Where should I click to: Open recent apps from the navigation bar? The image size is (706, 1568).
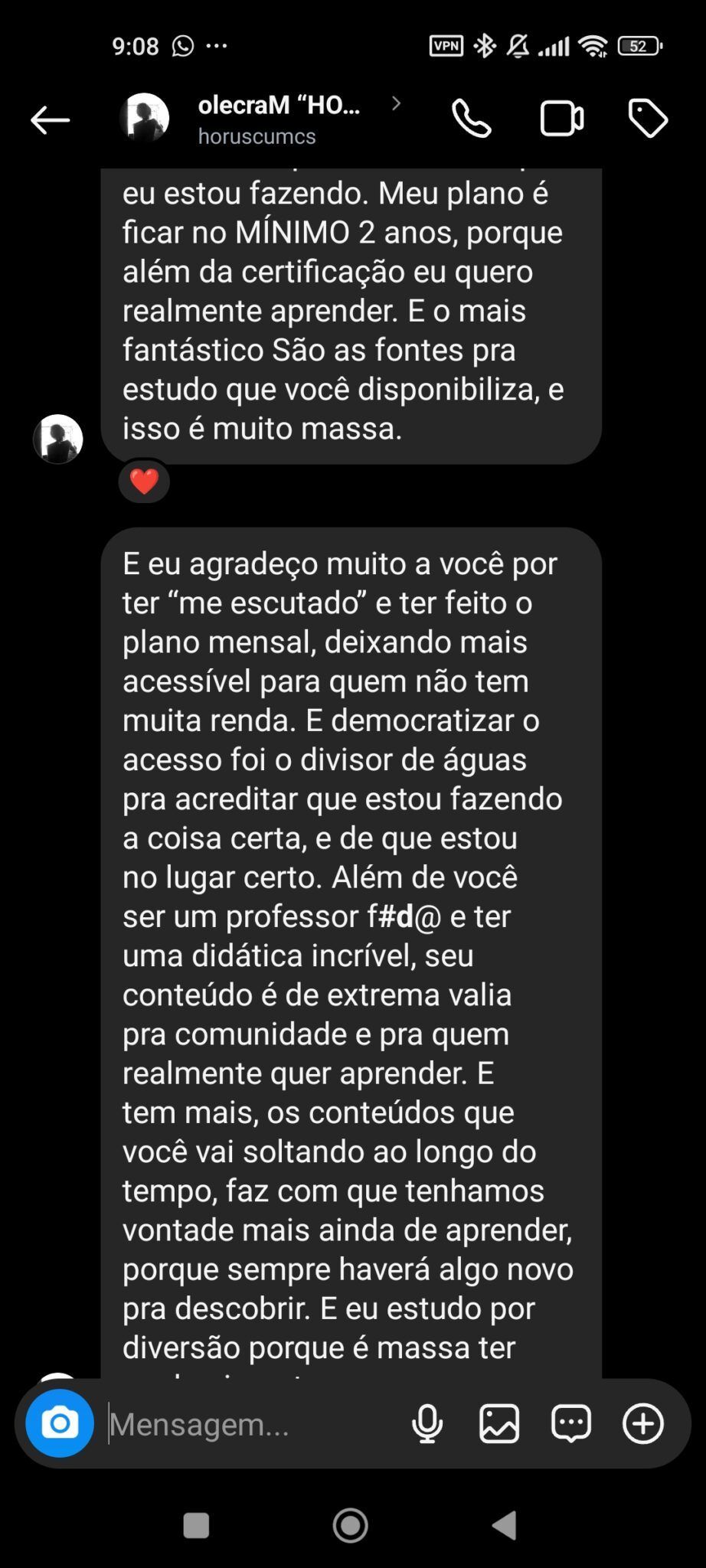point(196,1525)
